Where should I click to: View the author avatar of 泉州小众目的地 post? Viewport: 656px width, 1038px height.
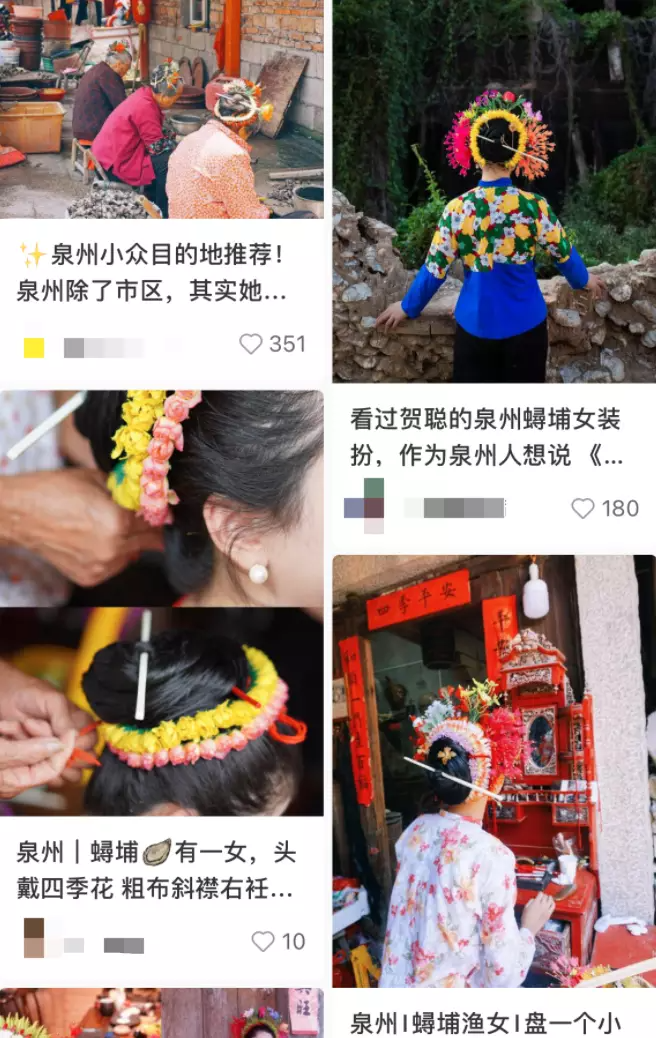(x=34, y=347)
